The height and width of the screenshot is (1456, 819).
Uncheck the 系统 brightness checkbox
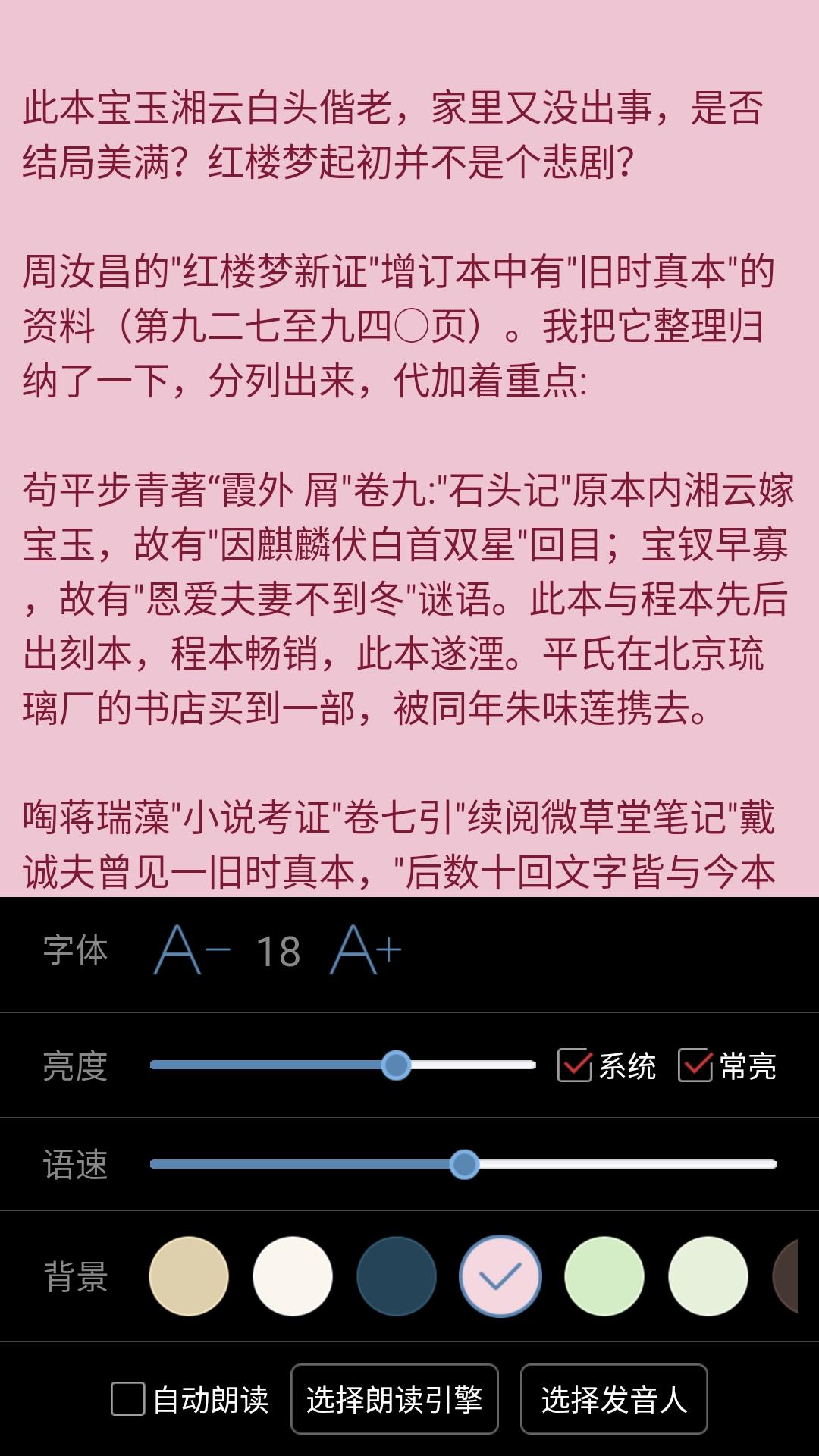(x=575, y=1065)
